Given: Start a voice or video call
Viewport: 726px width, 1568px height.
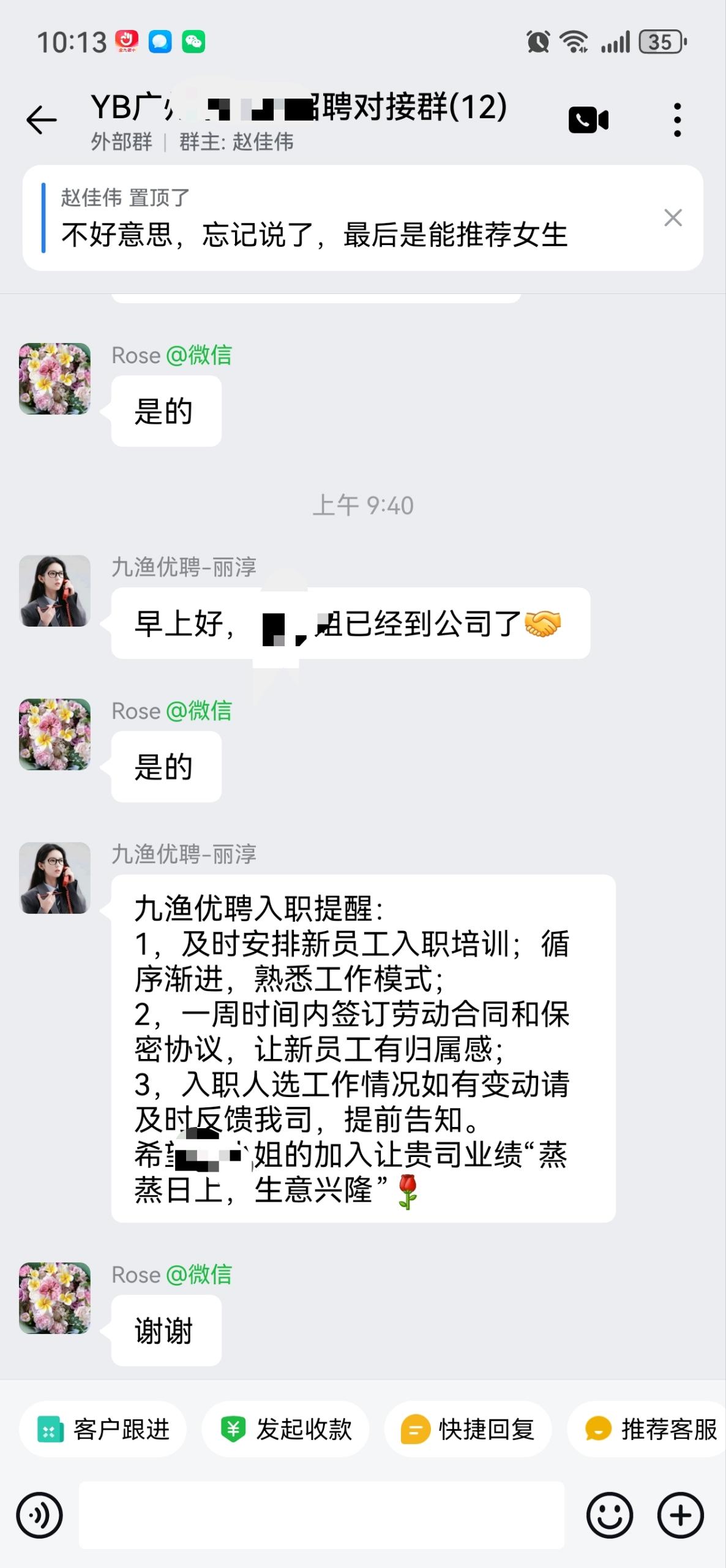Looking at the screenshot, I should [588, 119].
